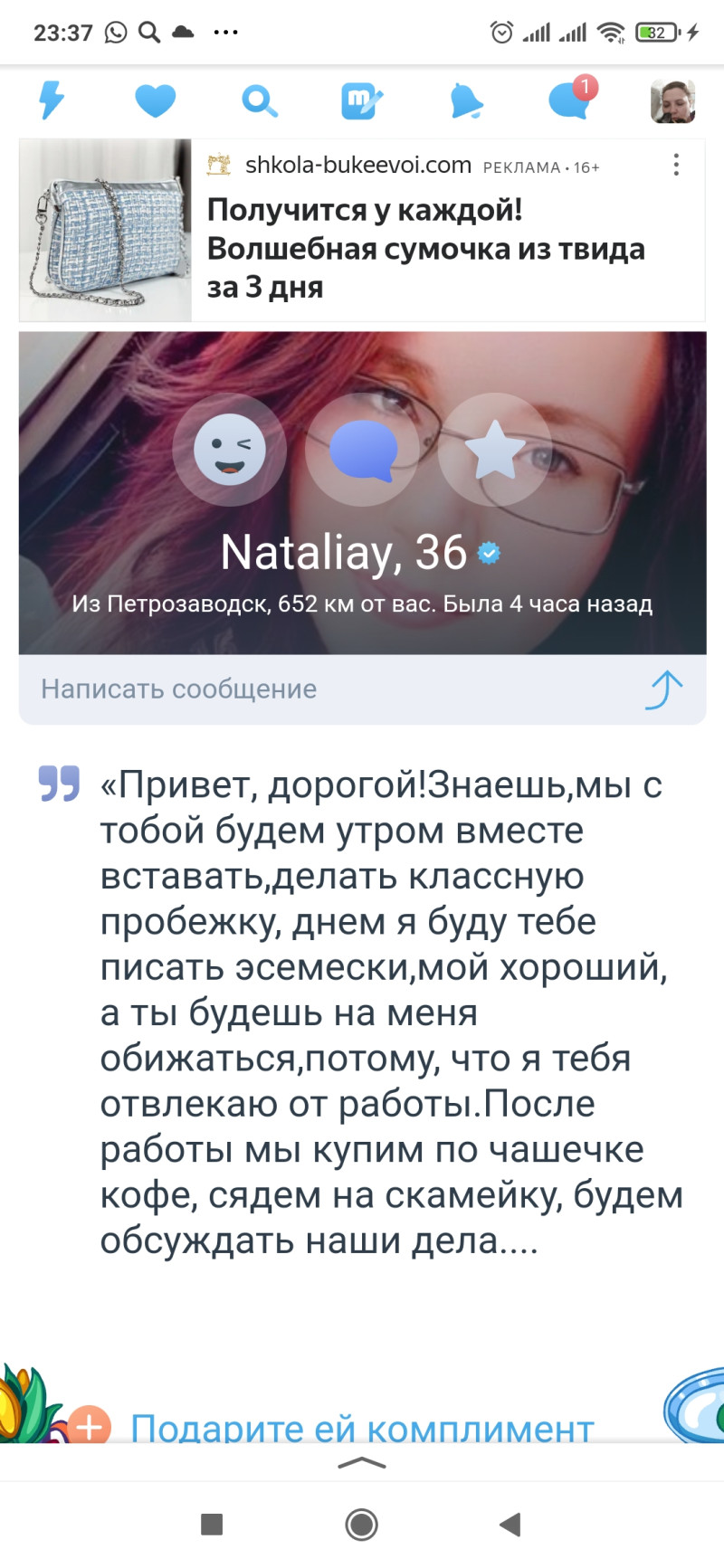Open the notifications bell
The height and width of the screenshot is (1568, 724).
(x=465, y=101)
